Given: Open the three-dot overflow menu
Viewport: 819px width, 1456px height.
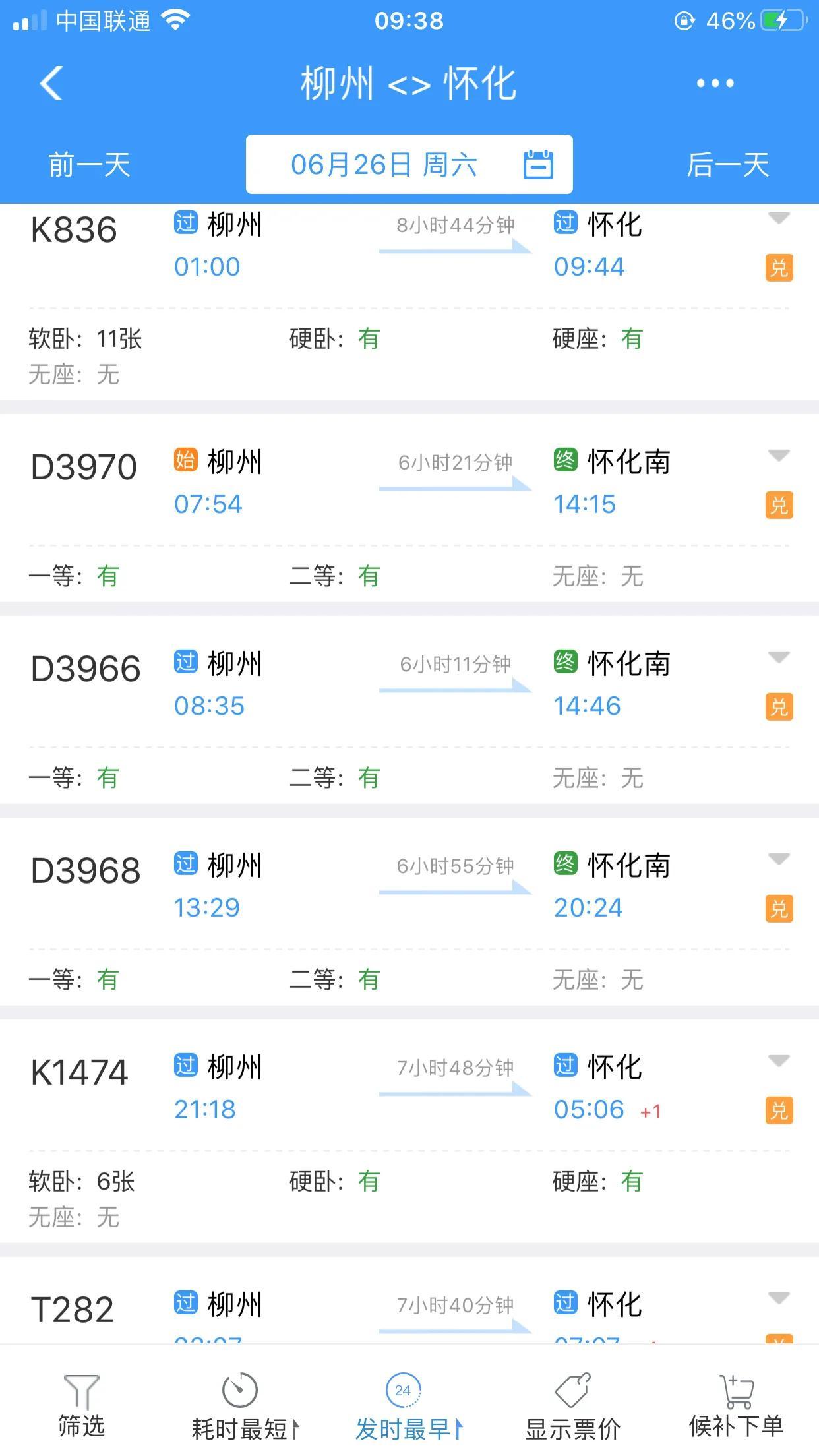Looking at the screenshot, I should point(715,83).
